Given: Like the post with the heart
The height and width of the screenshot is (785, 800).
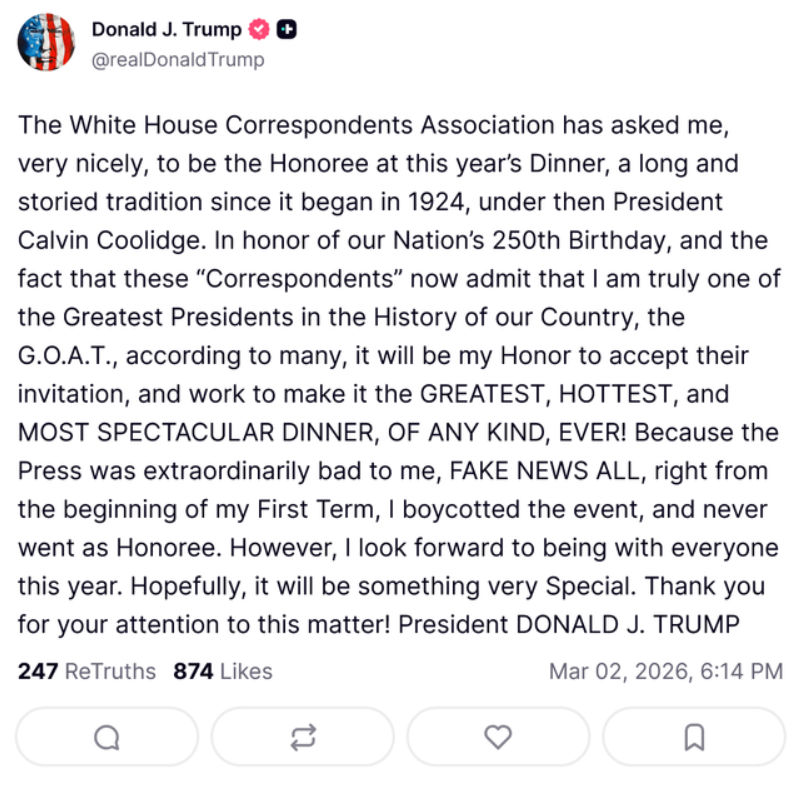Looking at the screenshot, I should coord(498,737).
